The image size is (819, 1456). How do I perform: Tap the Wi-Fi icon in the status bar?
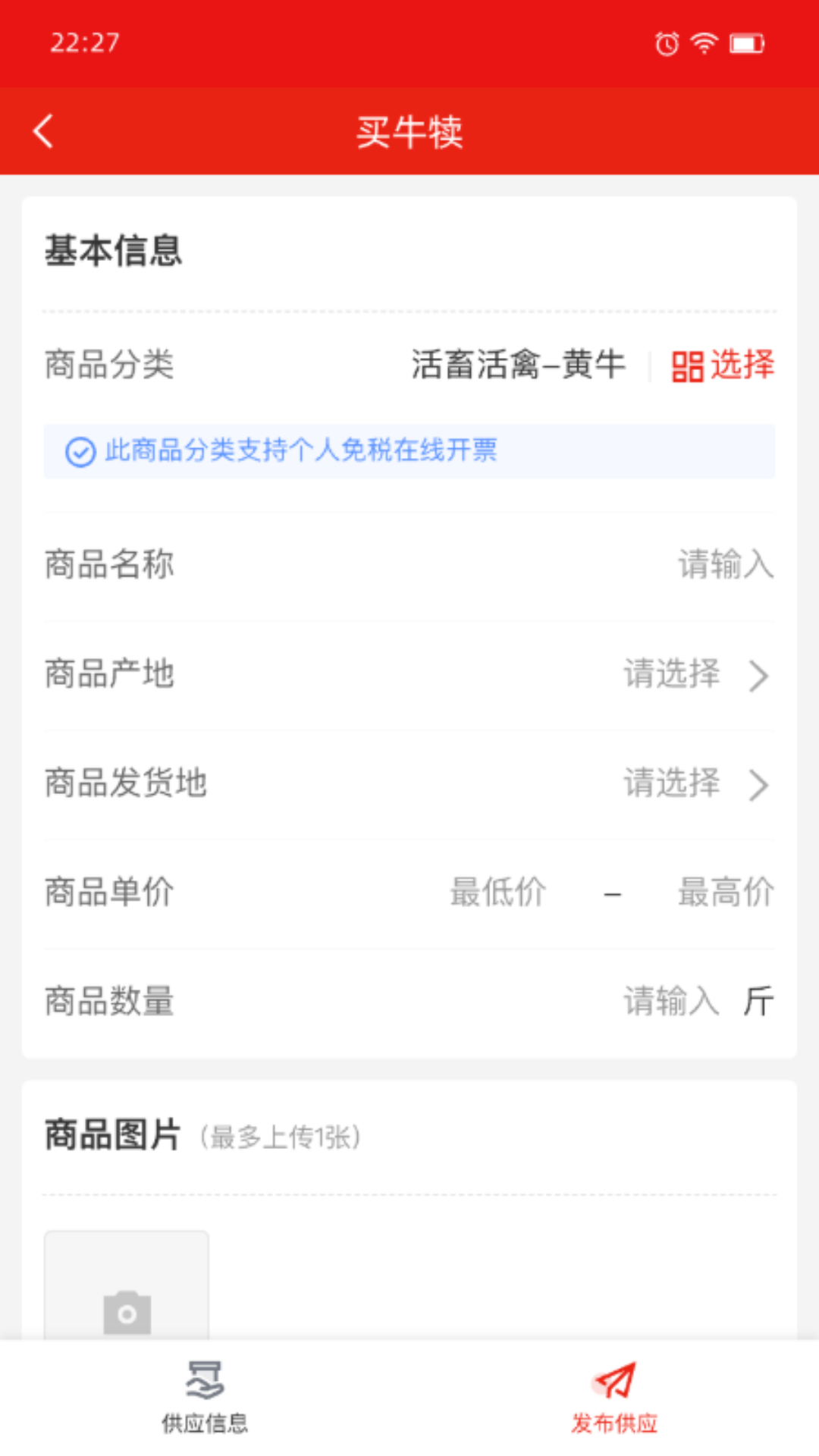[705, 43]
